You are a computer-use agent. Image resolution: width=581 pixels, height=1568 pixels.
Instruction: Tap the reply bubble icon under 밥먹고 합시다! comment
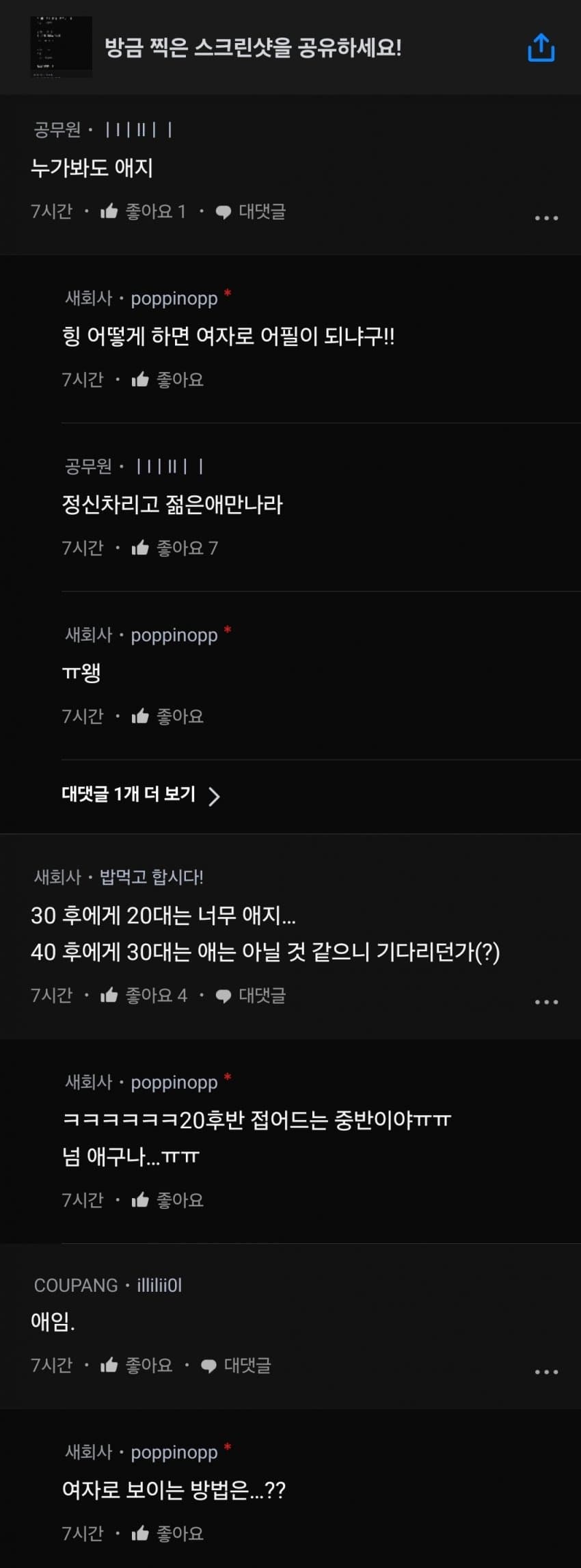(x=222, y=996)
